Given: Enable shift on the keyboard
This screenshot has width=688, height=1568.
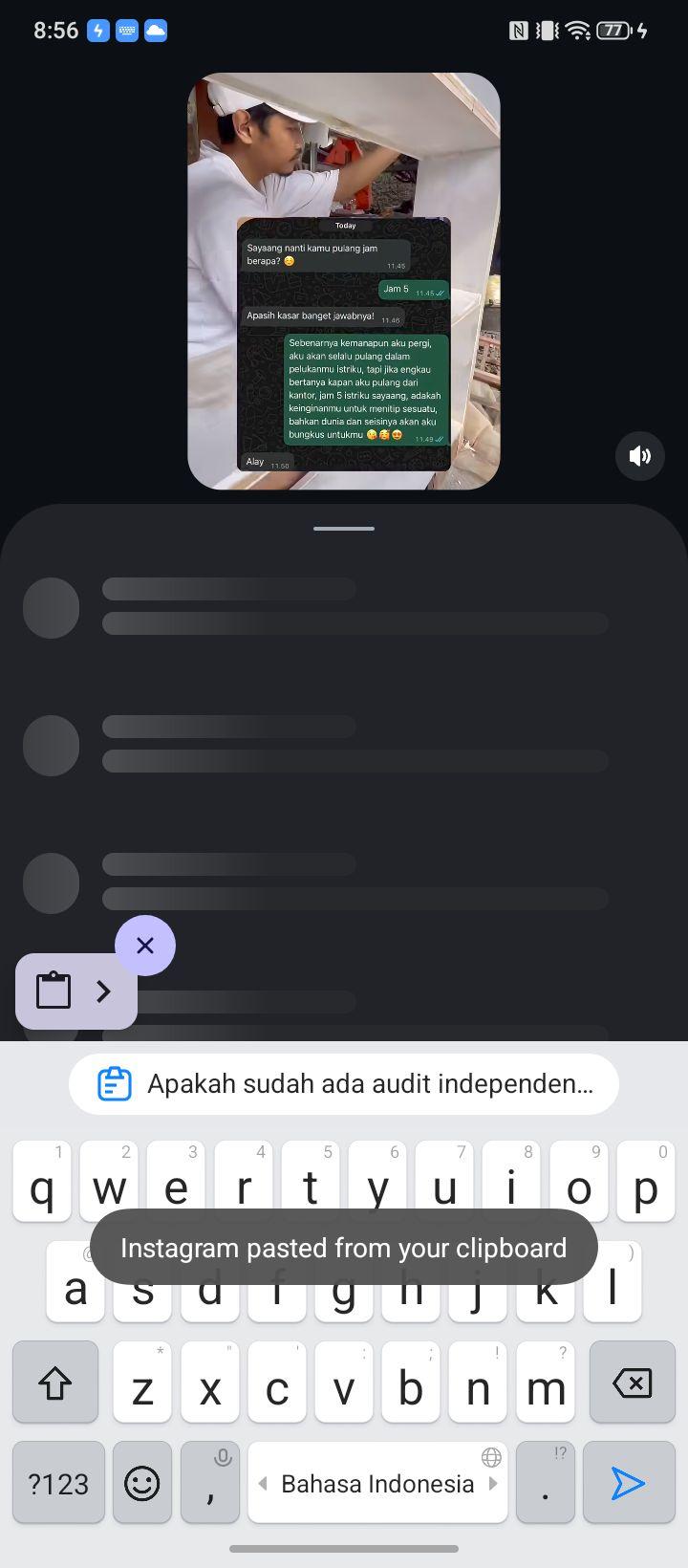Looking at the screenshot, I should (55, 1383).
